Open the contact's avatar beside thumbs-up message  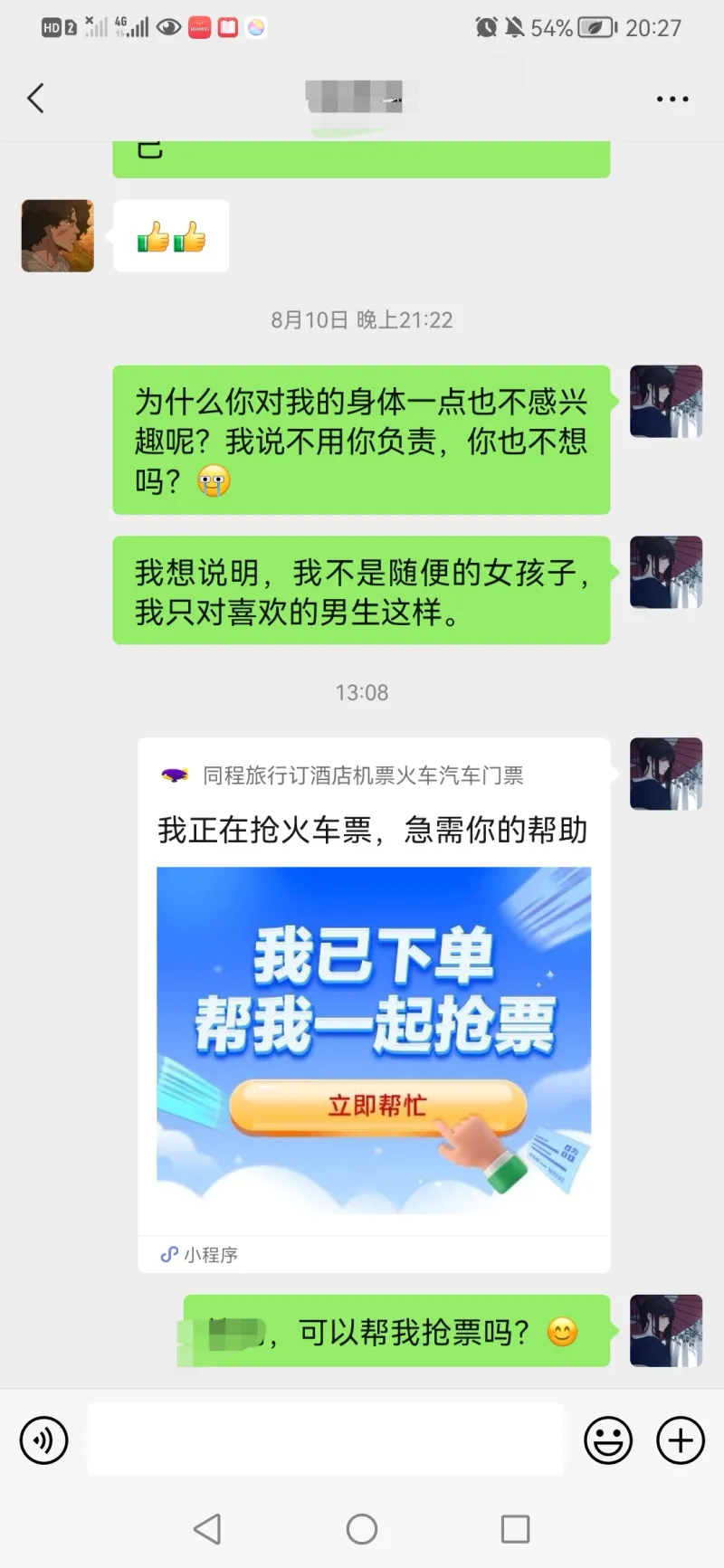(x=58, y=236)
